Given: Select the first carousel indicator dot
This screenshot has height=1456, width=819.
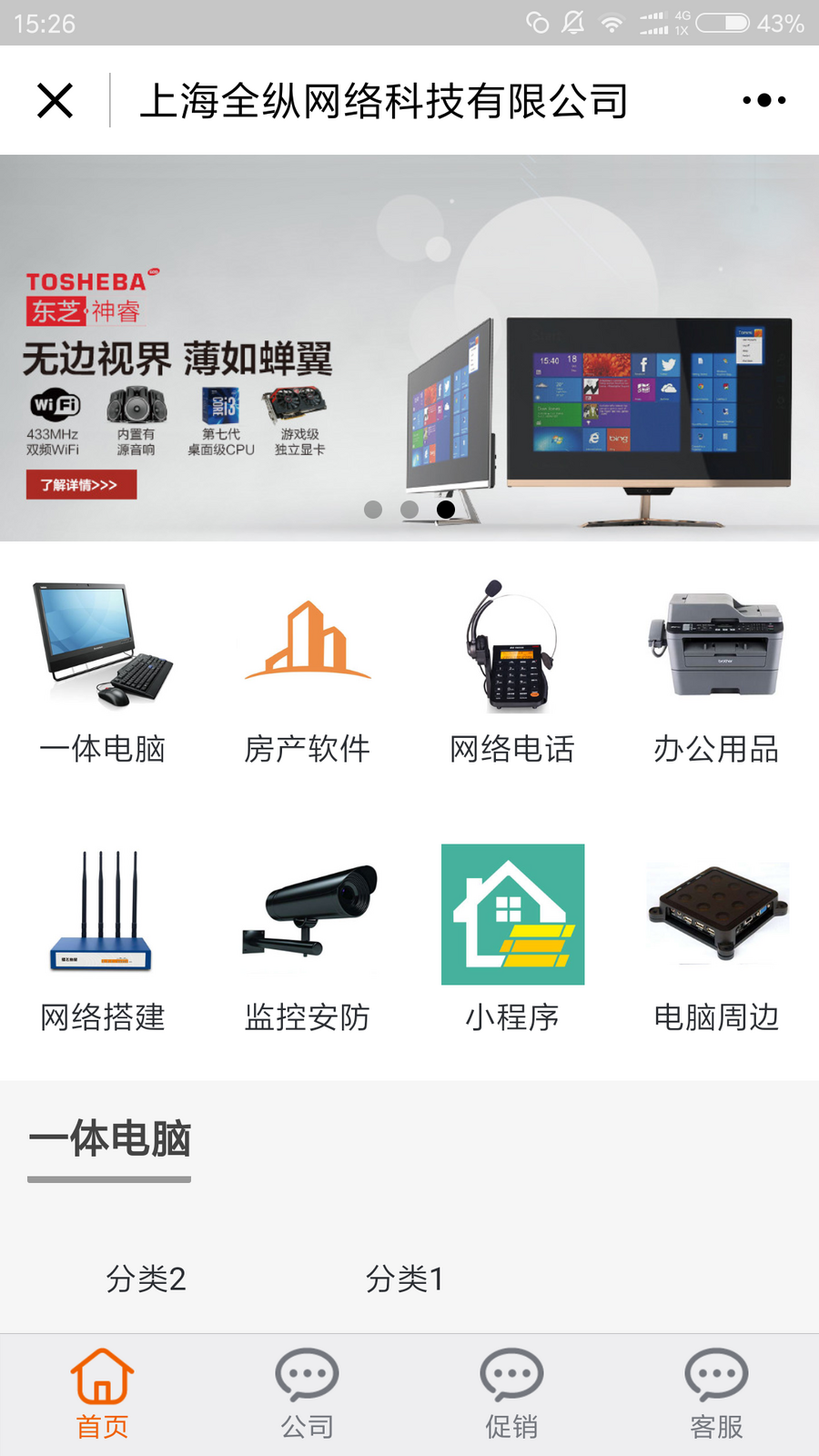Looking at the screenshot, I should pos(373,511).
